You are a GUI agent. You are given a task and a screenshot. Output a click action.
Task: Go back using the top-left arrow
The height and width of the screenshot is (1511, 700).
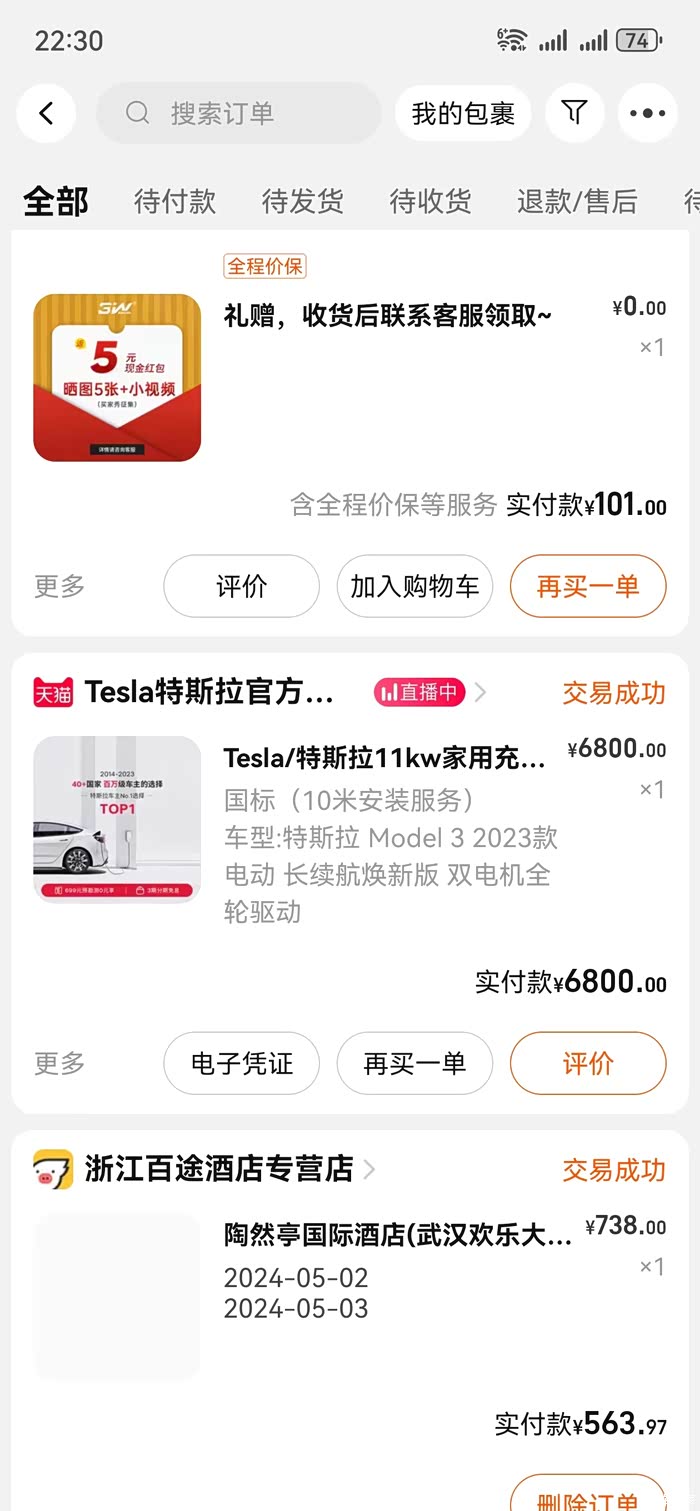[46, 113]
